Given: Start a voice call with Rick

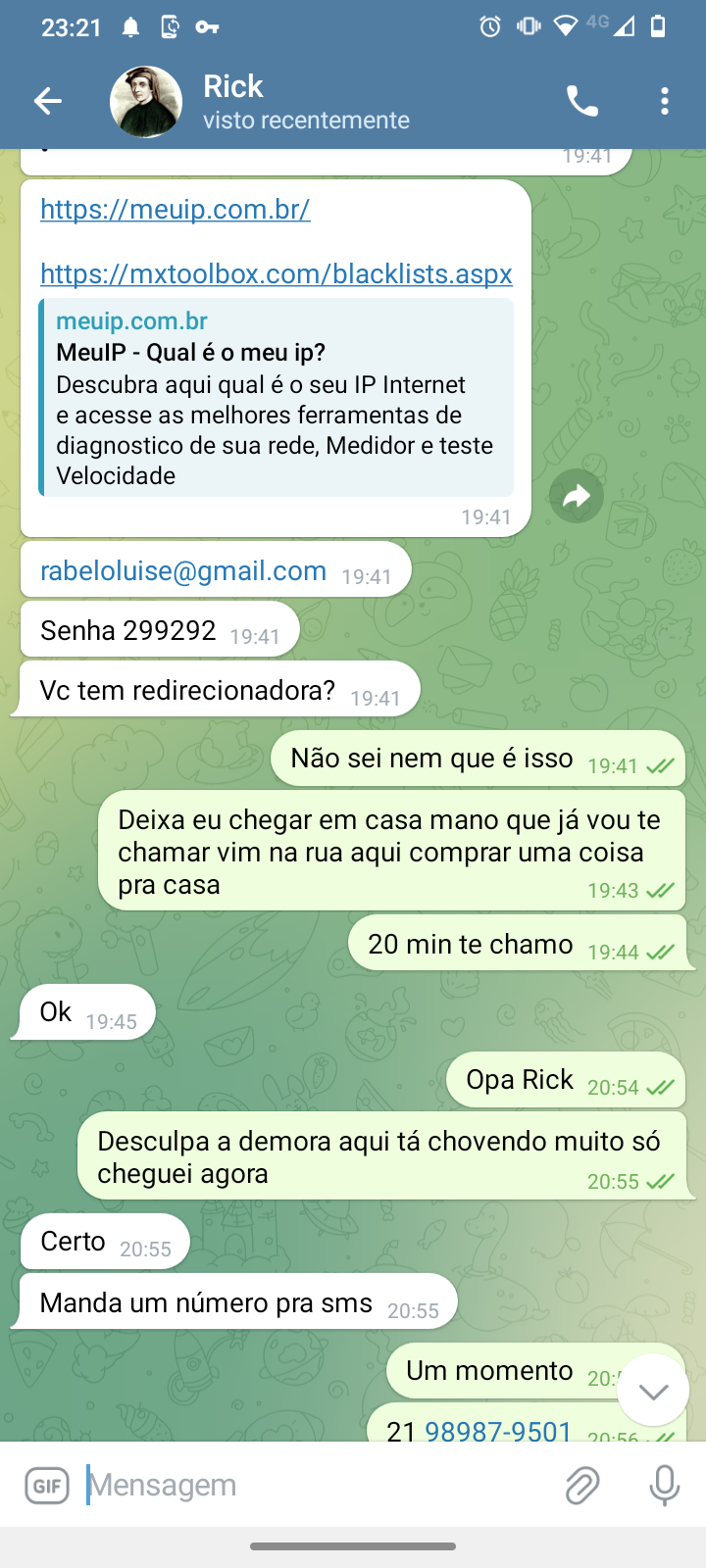Looking at the screenshot, I should coord(582,101).
